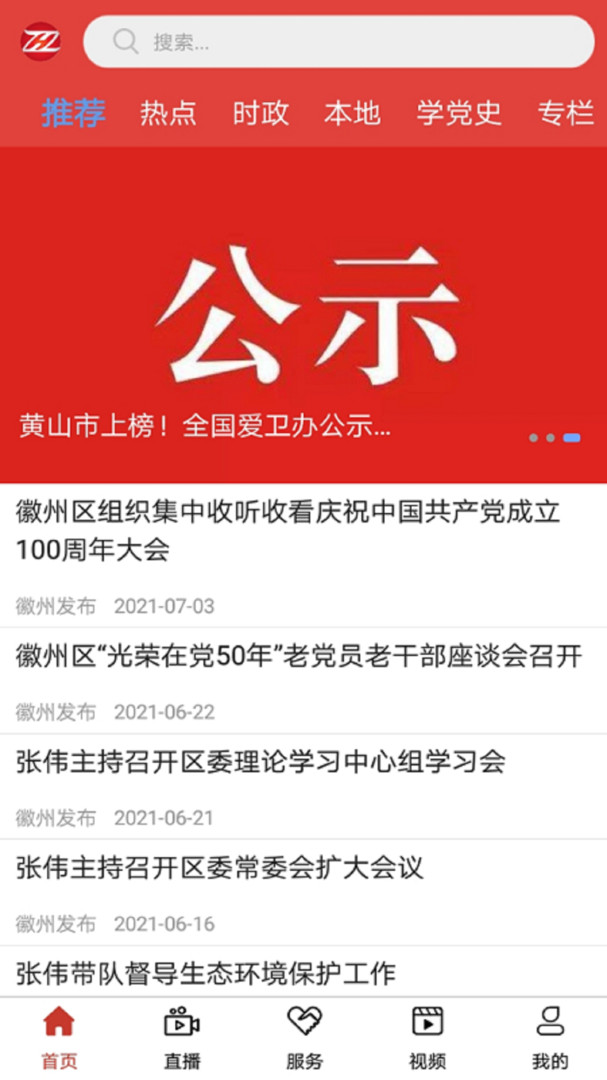607x1080 pixels.
Task: Open the 服务 tab
Action: [304, 1038]
